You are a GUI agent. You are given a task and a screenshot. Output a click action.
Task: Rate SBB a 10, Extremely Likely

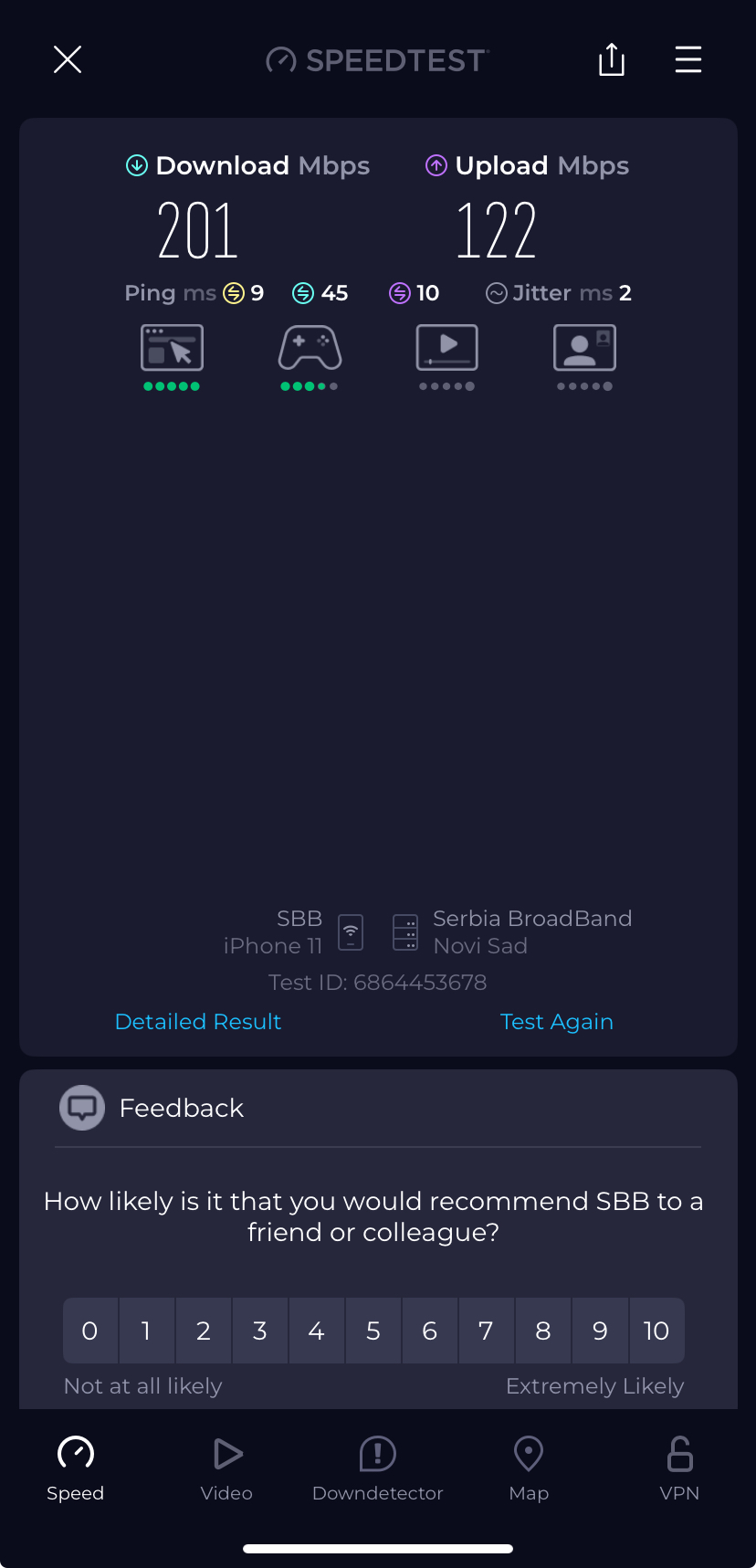(x=656, y=1331)
